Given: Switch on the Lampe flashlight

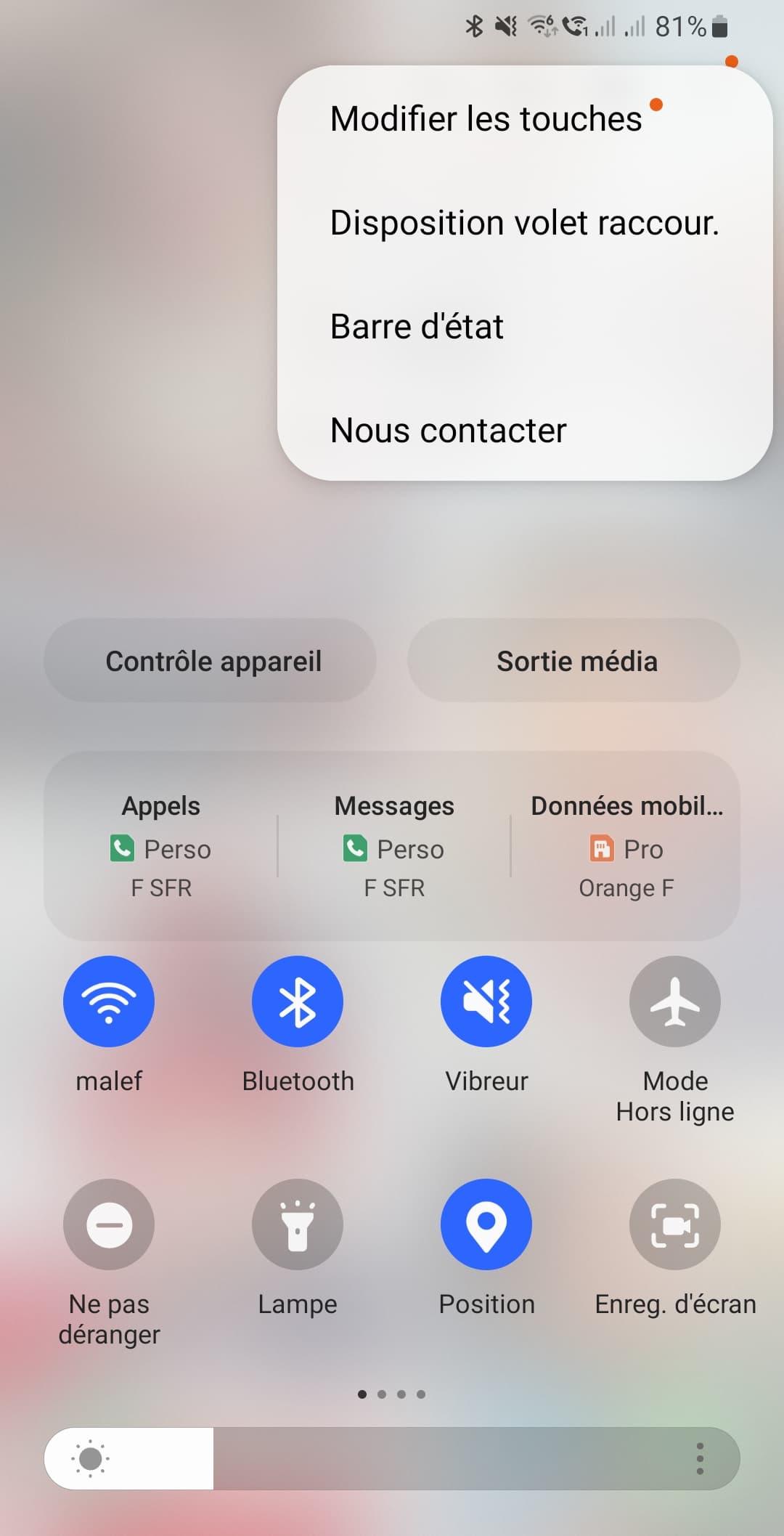Looking at the screenshot, I should pyautogui.click(x=298, y=1224).
